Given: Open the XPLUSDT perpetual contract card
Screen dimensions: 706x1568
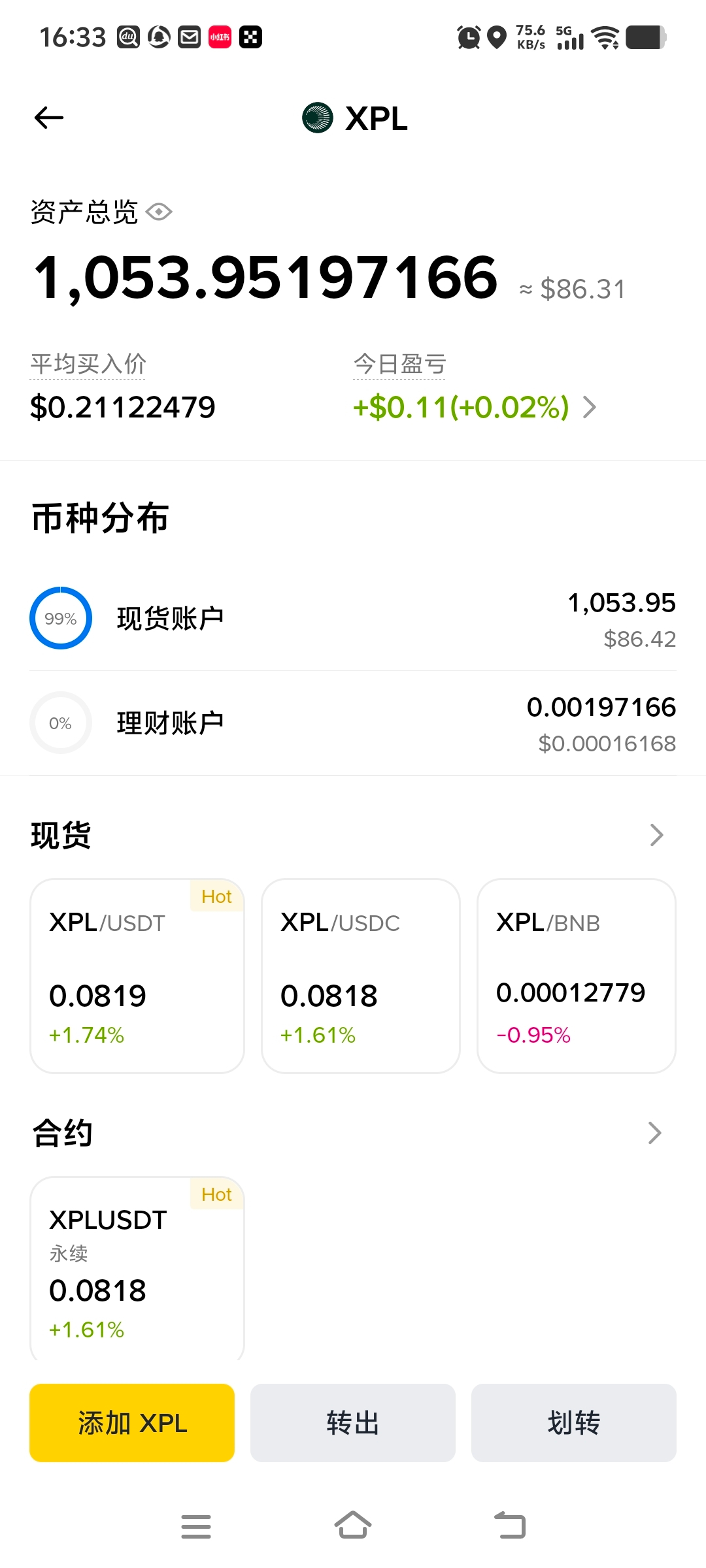Looking at the screenshot, I should click(x=137, y=1267).
